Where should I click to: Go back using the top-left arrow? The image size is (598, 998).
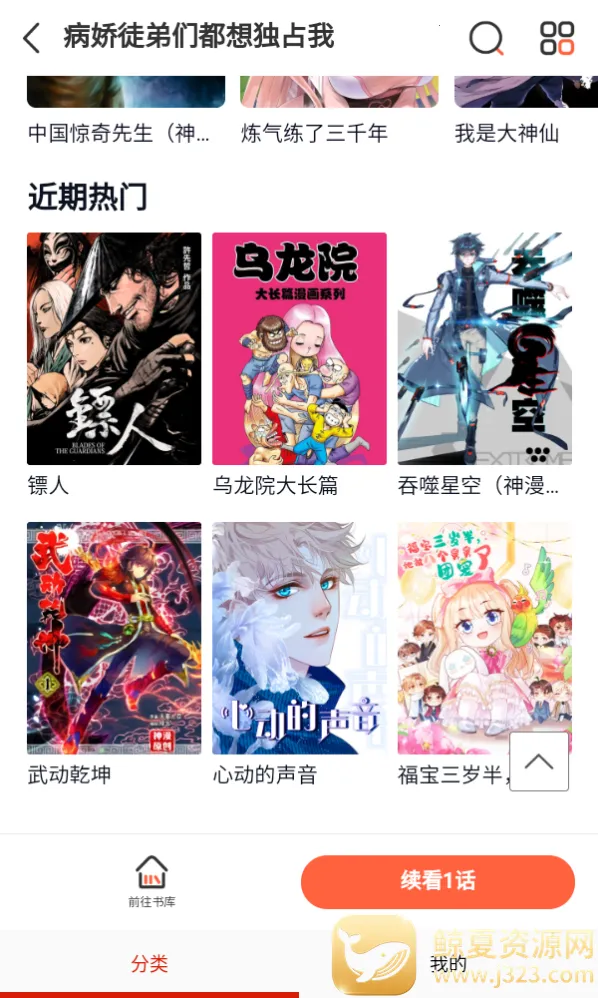click(x=32, y=38)
